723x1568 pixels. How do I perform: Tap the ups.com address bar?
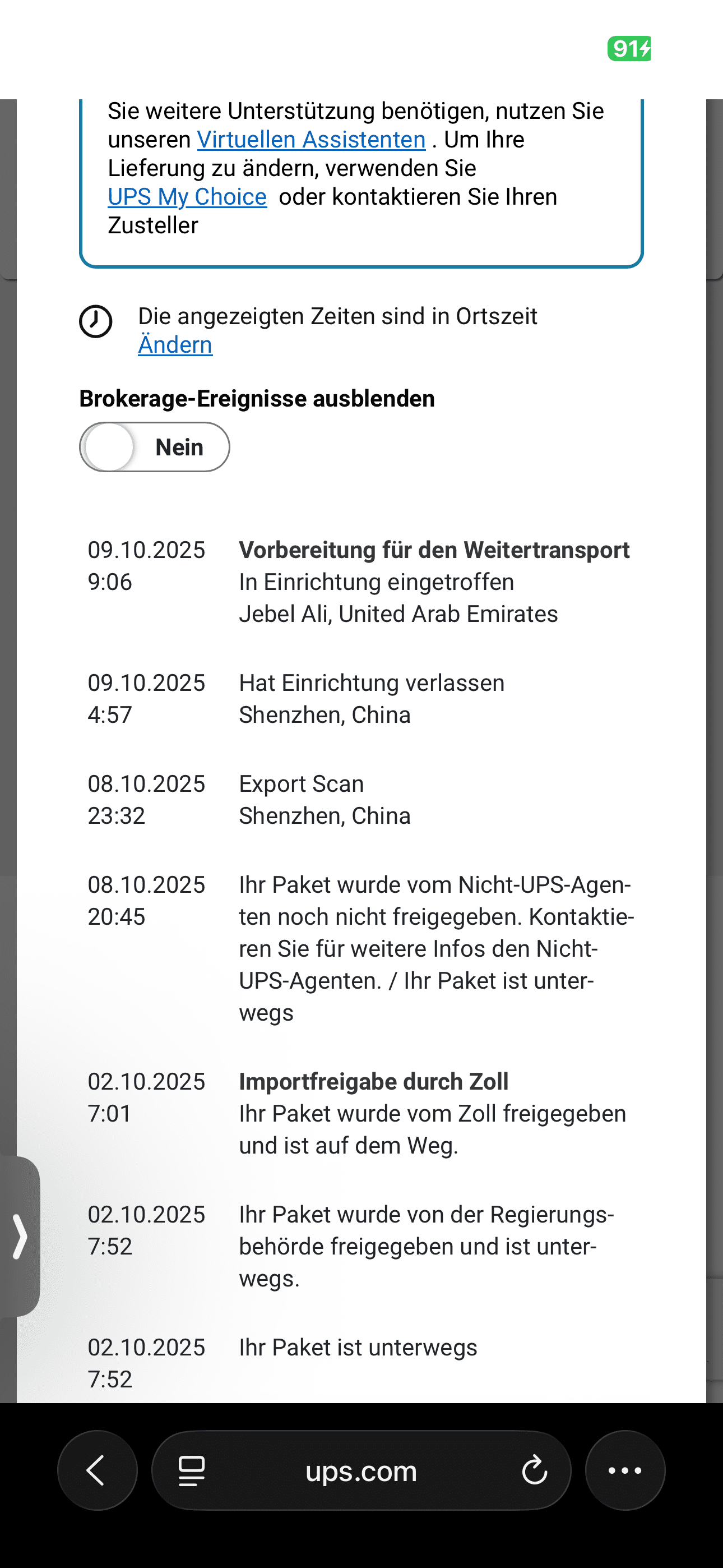tap(361, 1471)
